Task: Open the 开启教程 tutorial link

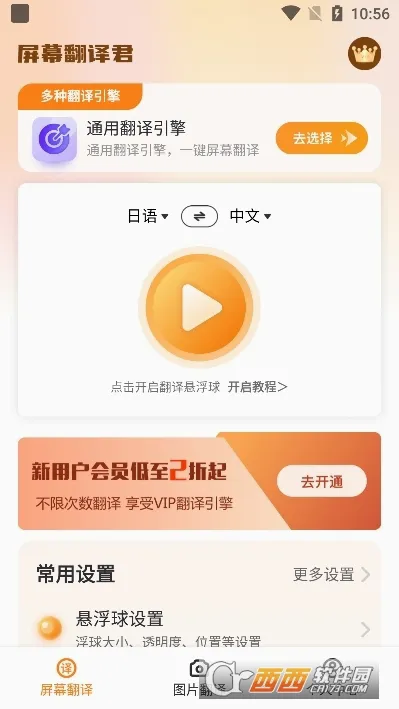Action: tap(257, 387)
